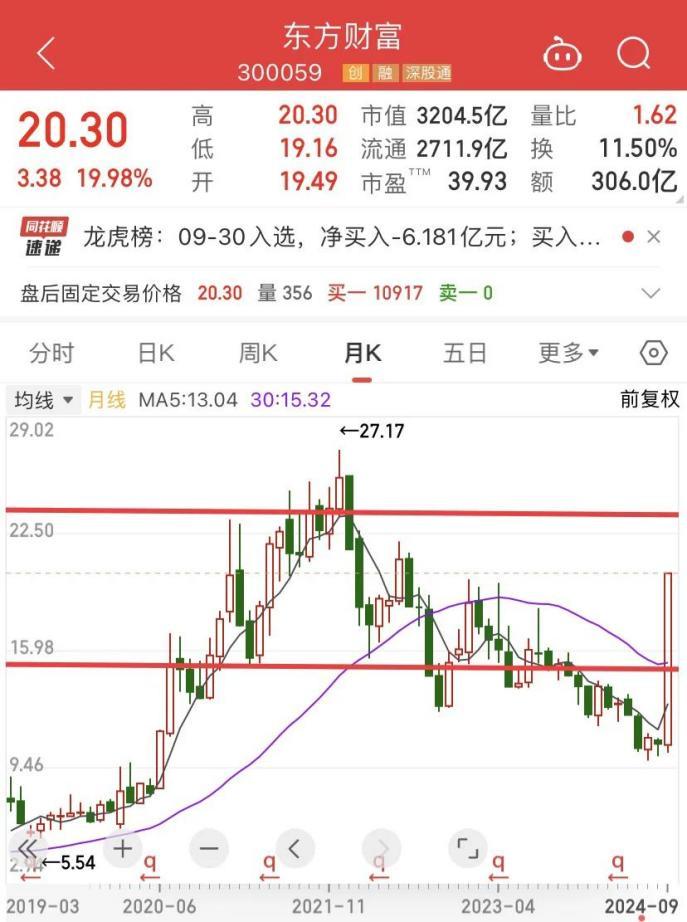
Task: Open stock search
Action: tap(633, 53)
